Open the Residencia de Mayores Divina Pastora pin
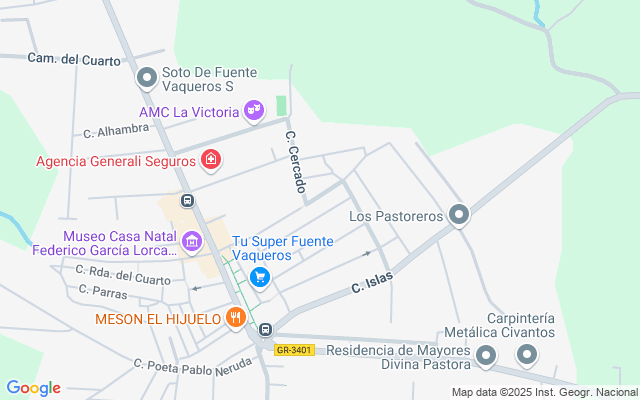This screenshot has width=640, height=400. click(486, 355)
